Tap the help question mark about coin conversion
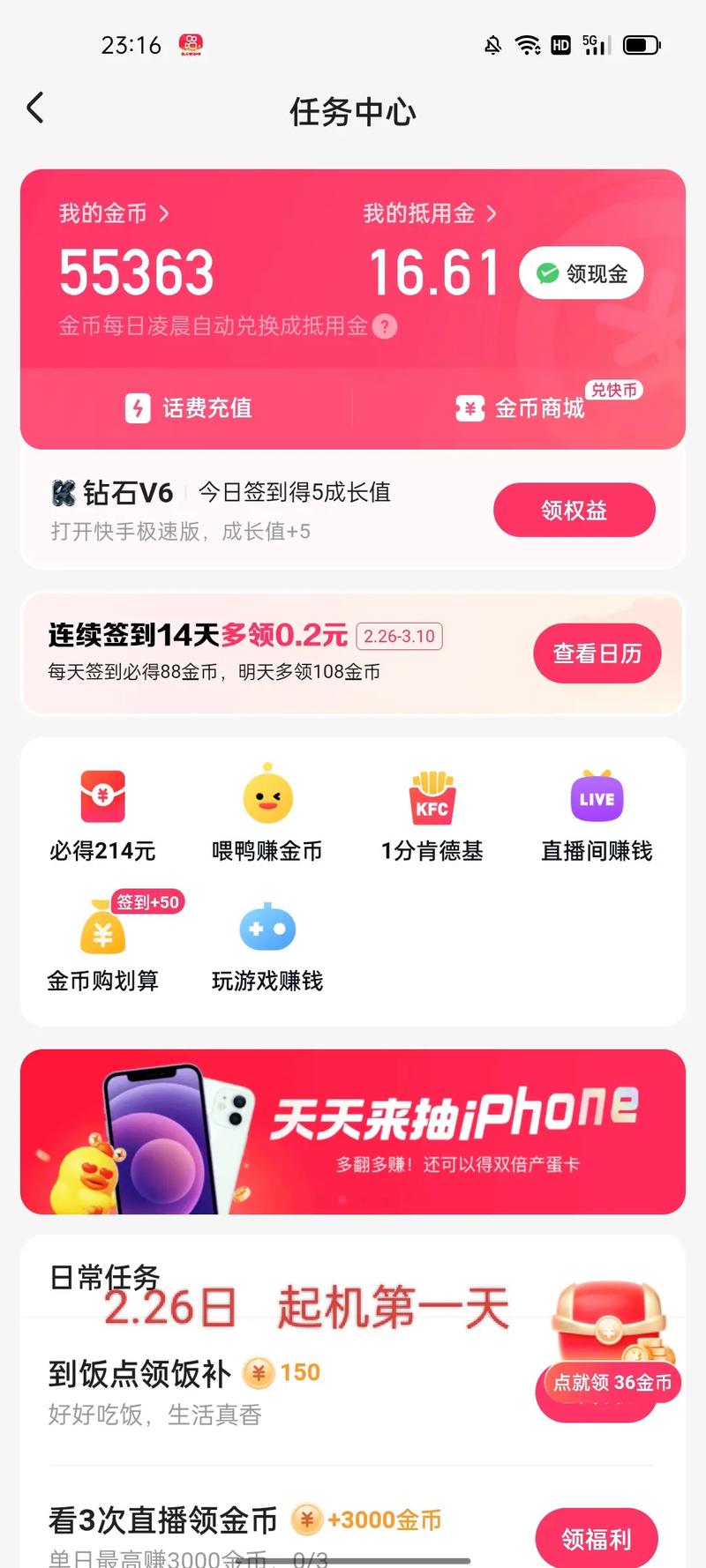 (383, 326)
